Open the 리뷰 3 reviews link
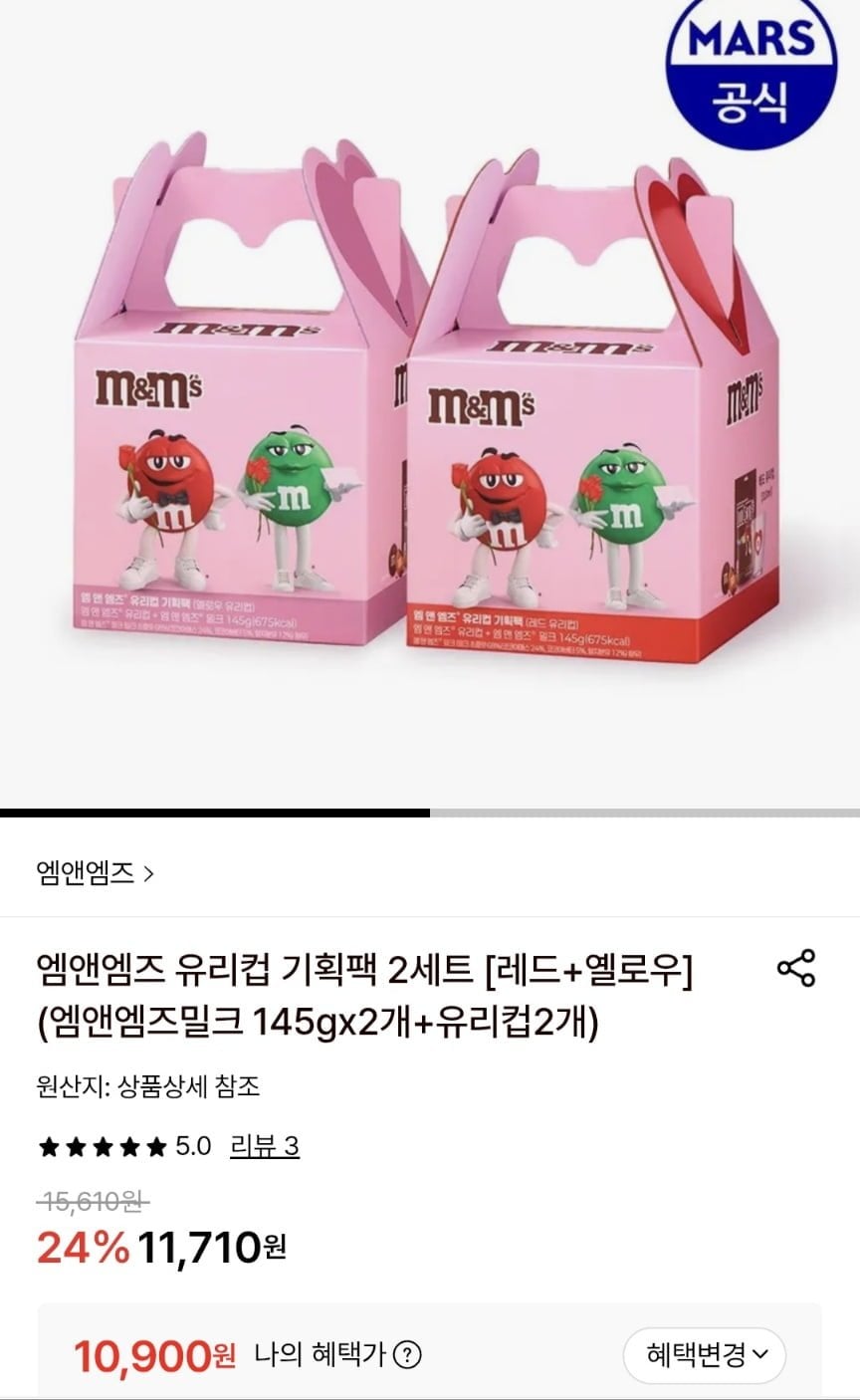This screenshot has height=1400, width=860. [x=264, y=1147]
